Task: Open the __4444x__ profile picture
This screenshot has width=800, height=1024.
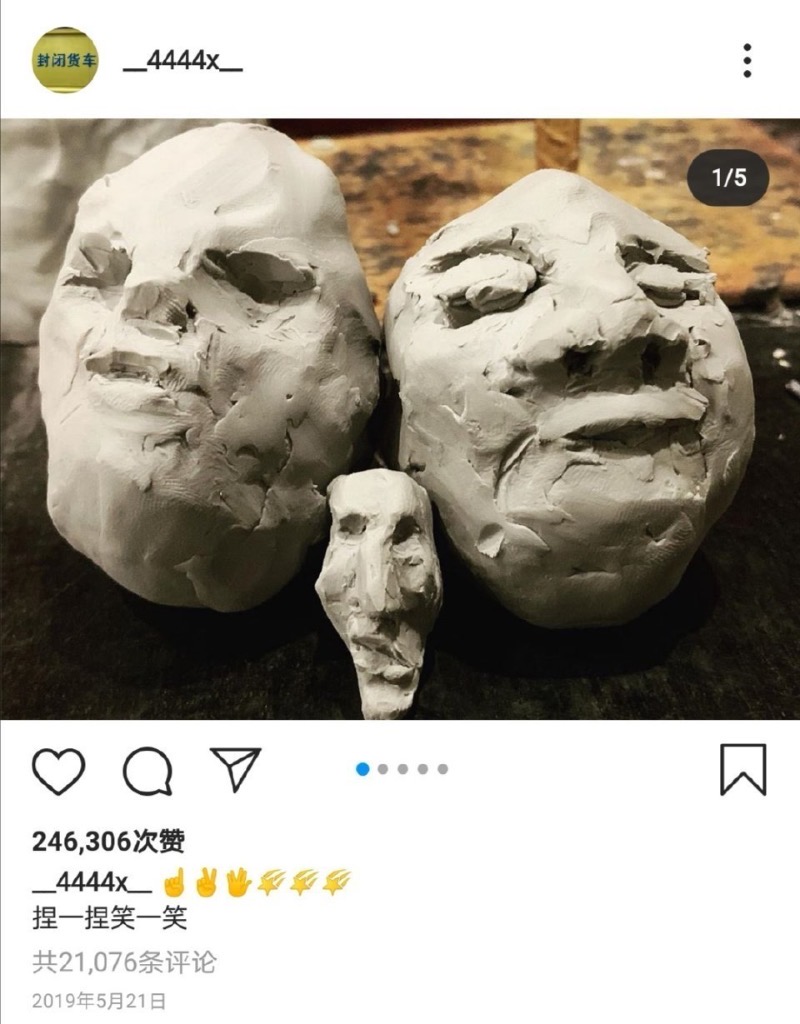Action: (x=65, y=61)
